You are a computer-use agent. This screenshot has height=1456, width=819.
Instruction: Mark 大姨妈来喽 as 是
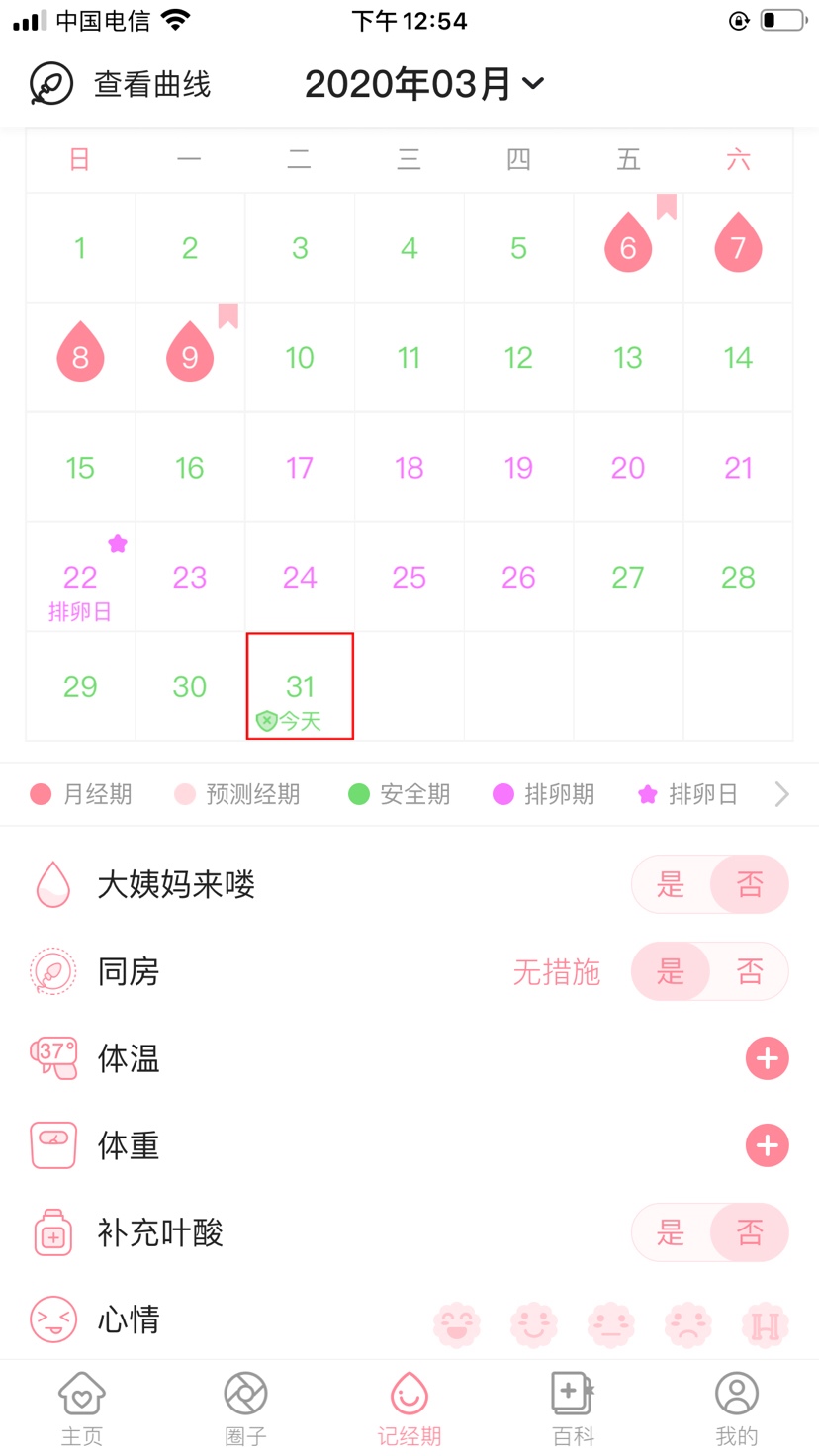click(671, 884)
